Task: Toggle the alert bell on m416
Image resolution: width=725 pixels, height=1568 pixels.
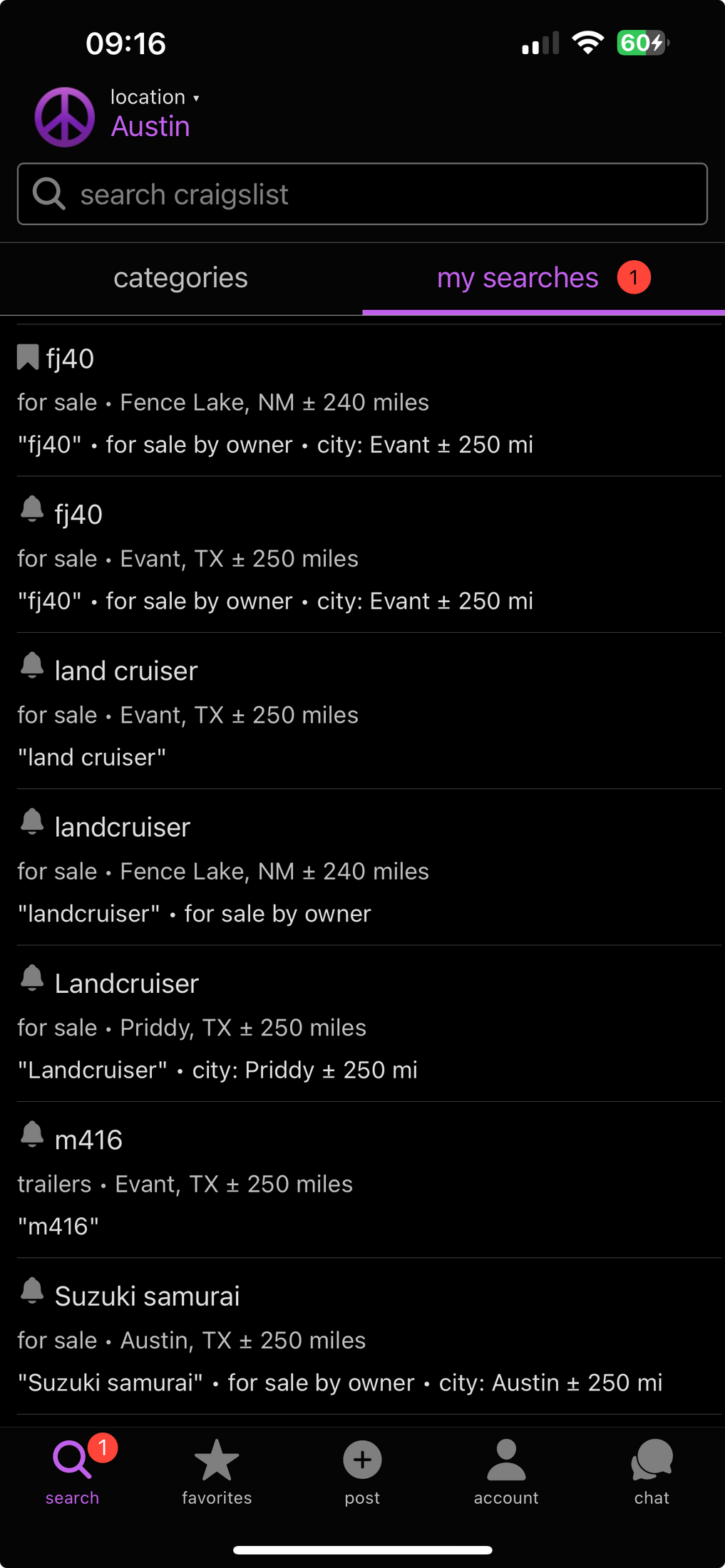Action: point(32,1134)
